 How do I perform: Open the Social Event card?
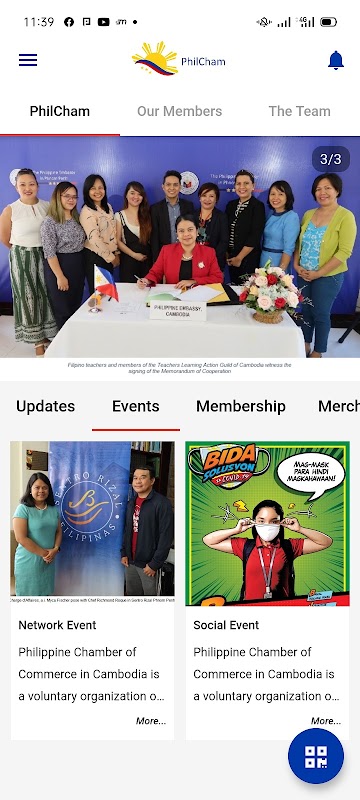pos(267,590)
